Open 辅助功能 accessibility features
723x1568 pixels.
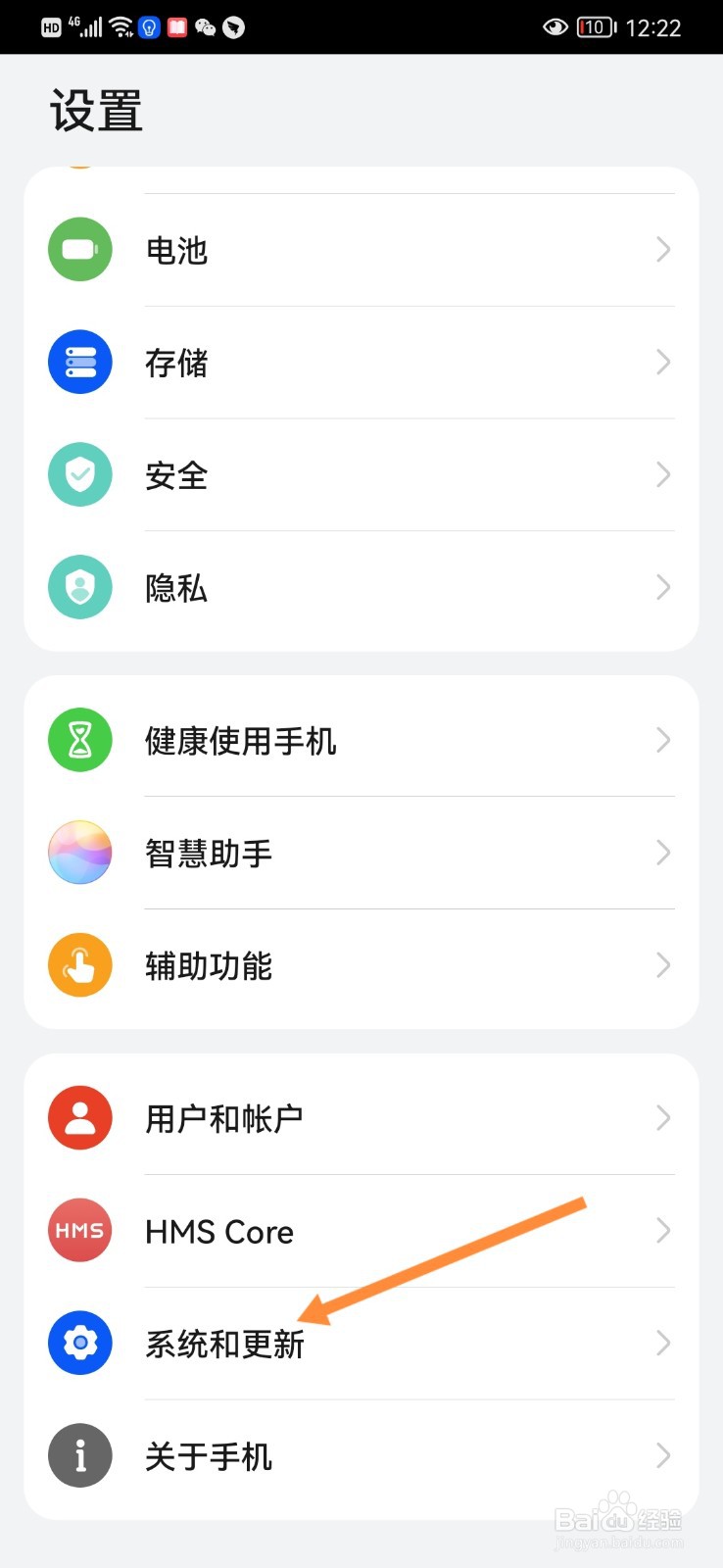(361, 966)
